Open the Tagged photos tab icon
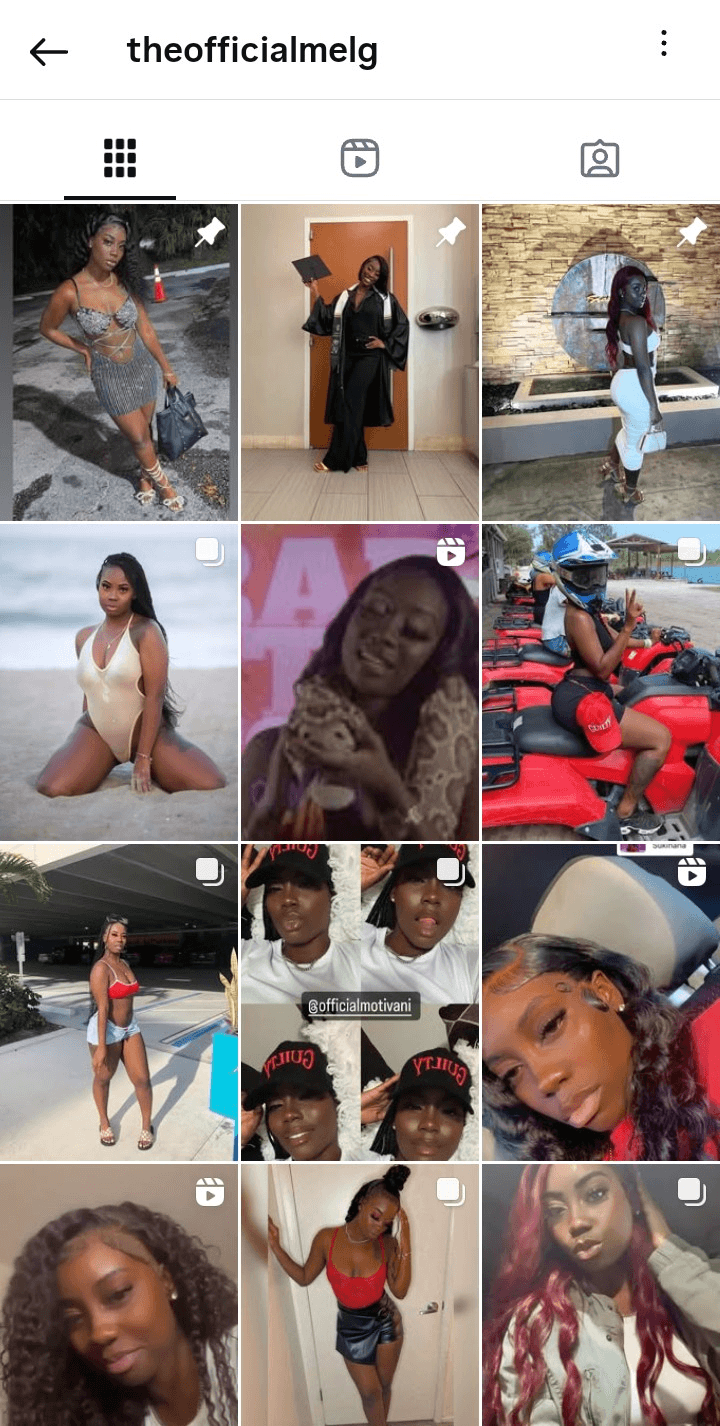720x1426 pixels. (600, 157)
